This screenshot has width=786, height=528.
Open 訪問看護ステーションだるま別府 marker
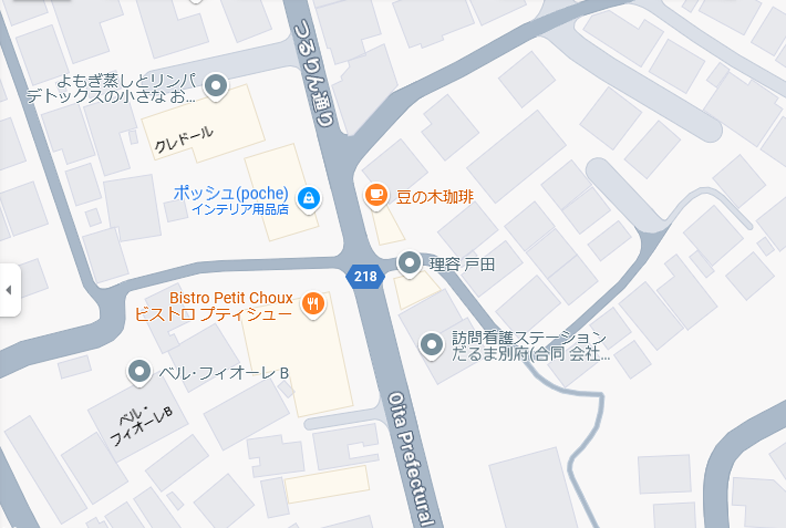point(431,344)
